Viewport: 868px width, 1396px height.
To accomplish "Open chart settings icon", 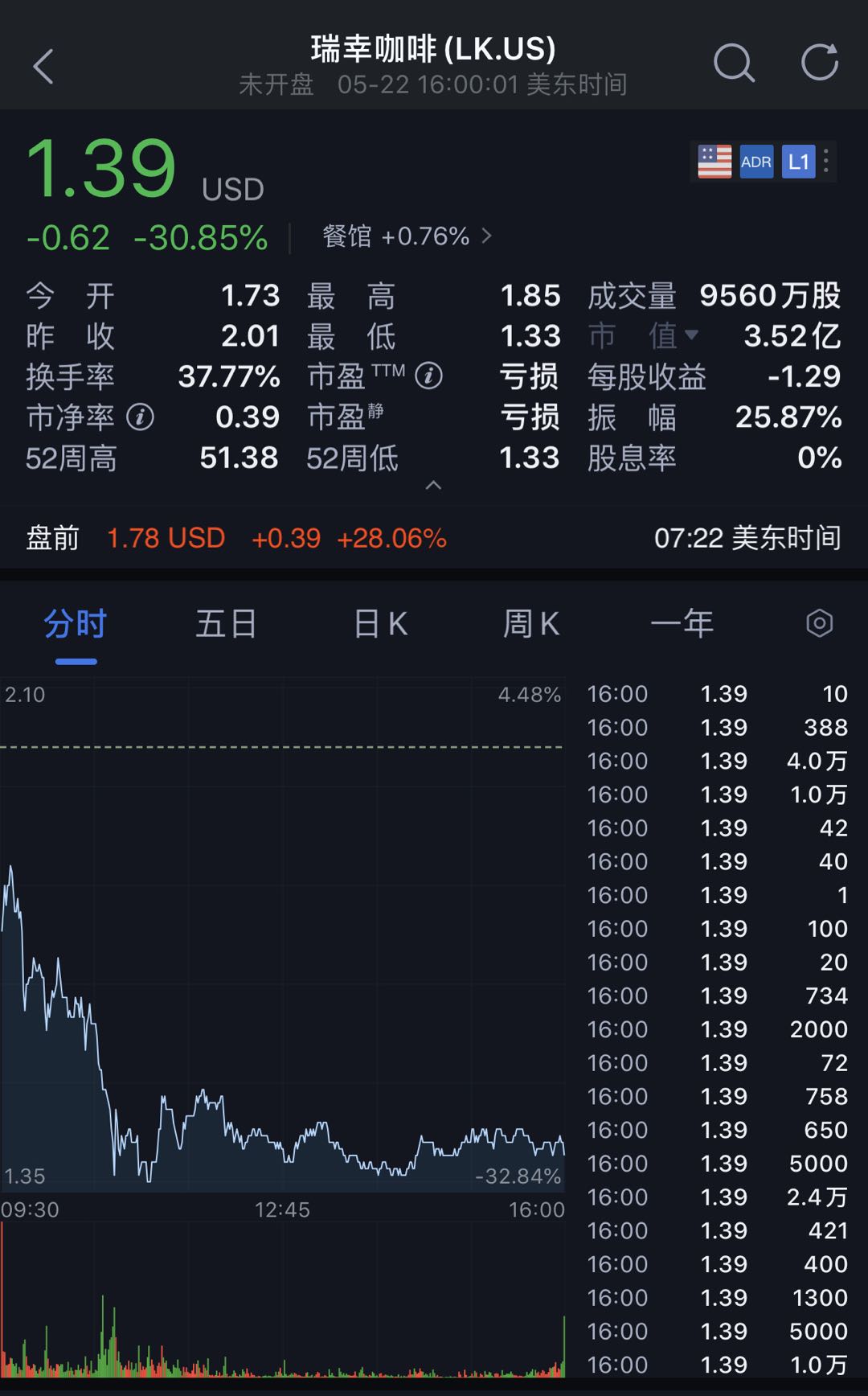I will pyautogui.click(x=819, y=623).
